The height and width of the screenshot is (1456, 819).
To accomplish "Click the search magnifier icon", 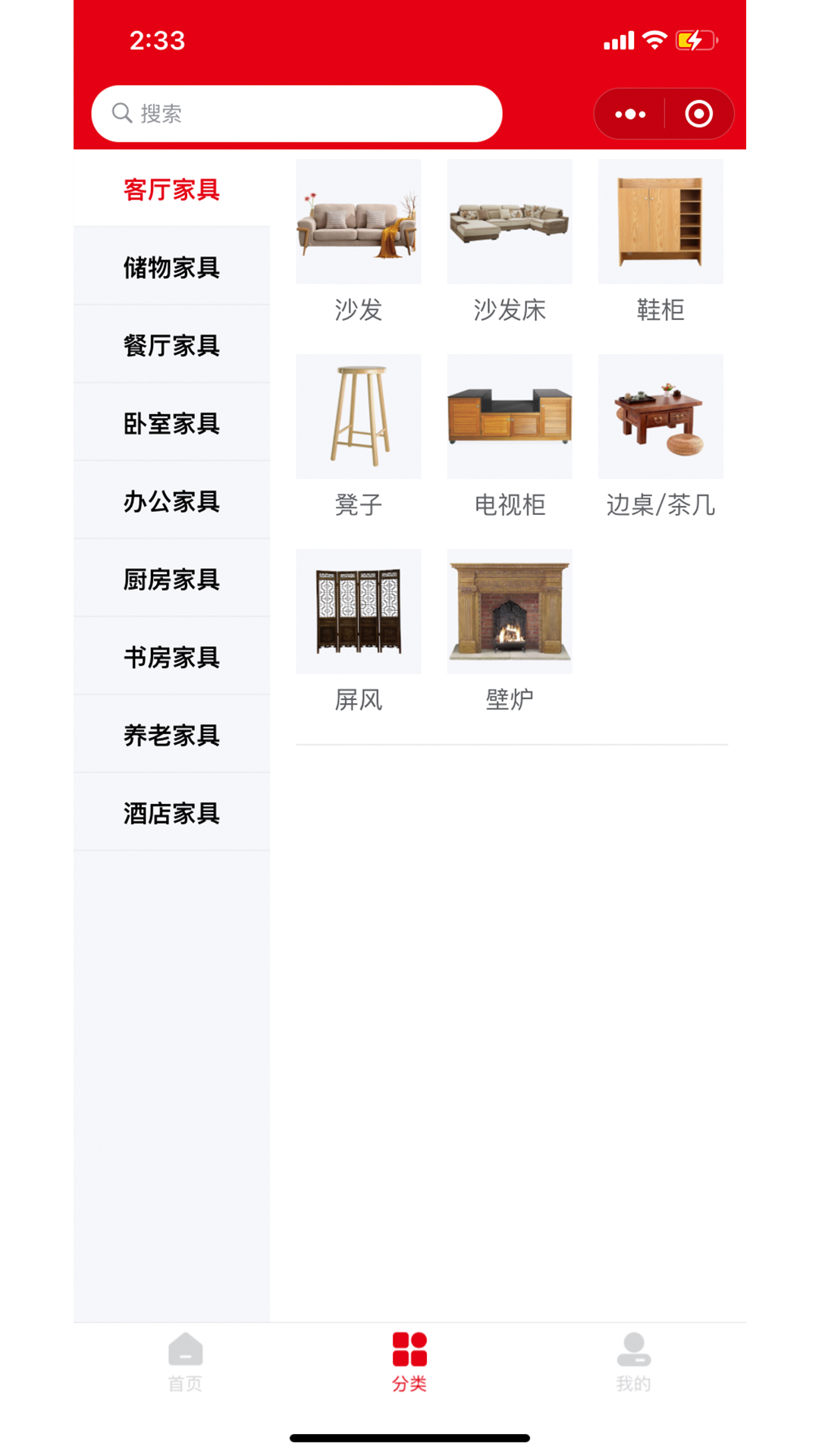I will [x=122, y=112].
